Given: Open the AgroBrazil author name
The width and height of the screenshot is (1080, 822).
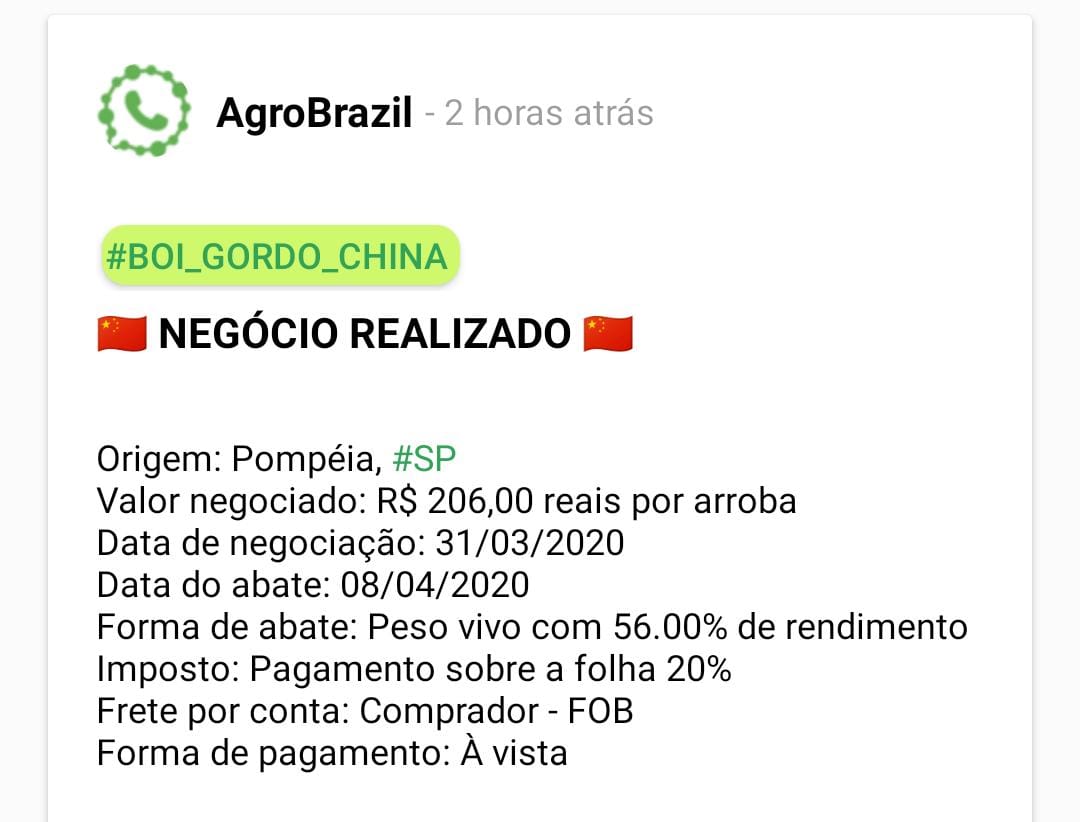Looking at the screenshot, I should [314, 114].
